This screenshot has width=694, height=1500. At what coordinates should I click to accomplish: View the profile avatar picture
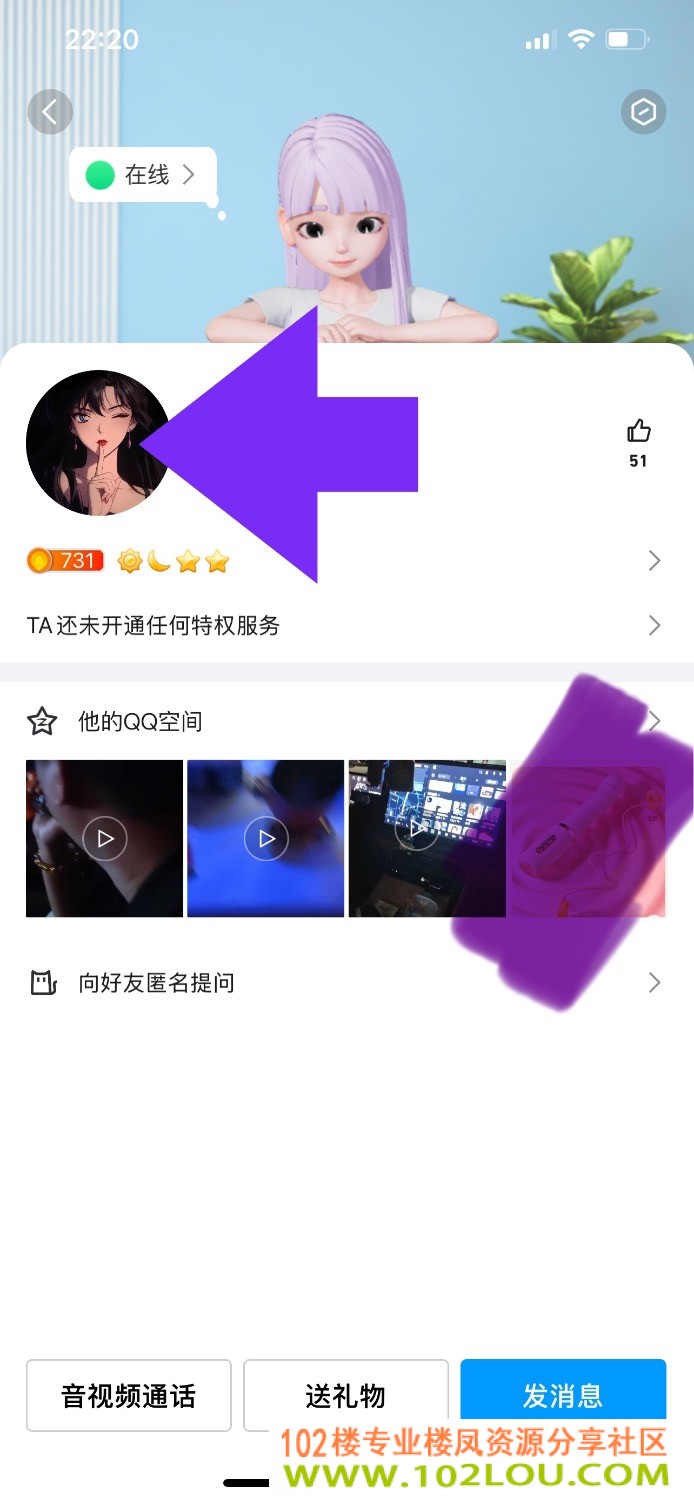(x=98, y=443)
